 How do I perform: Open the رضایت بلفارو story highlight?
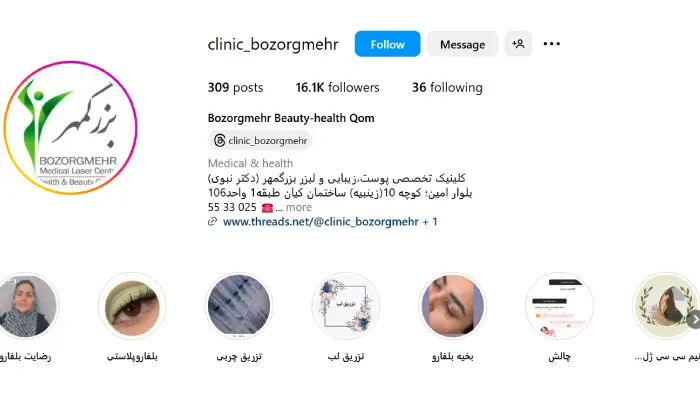(x=27, y=306)
